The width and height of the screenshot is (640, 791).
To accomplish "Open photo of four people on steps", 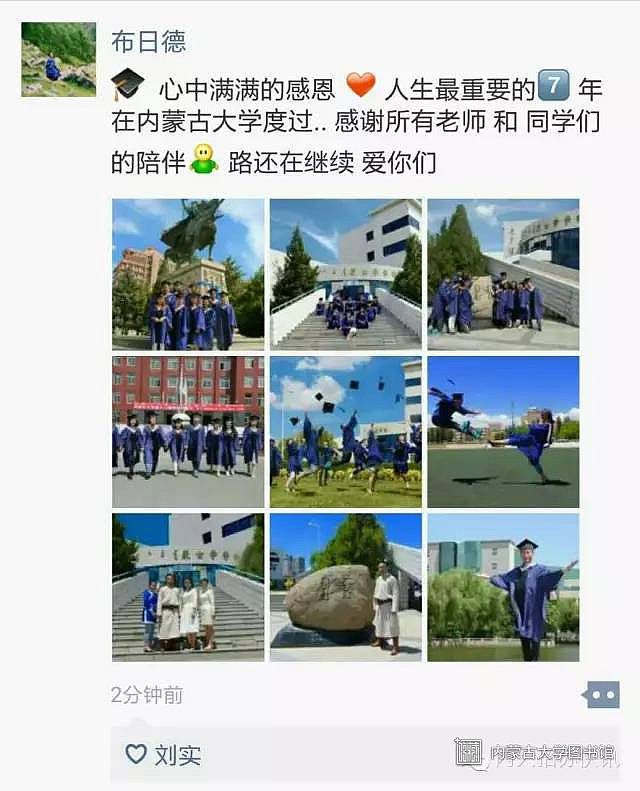I will pyautogui.click(x=188, y=587).
